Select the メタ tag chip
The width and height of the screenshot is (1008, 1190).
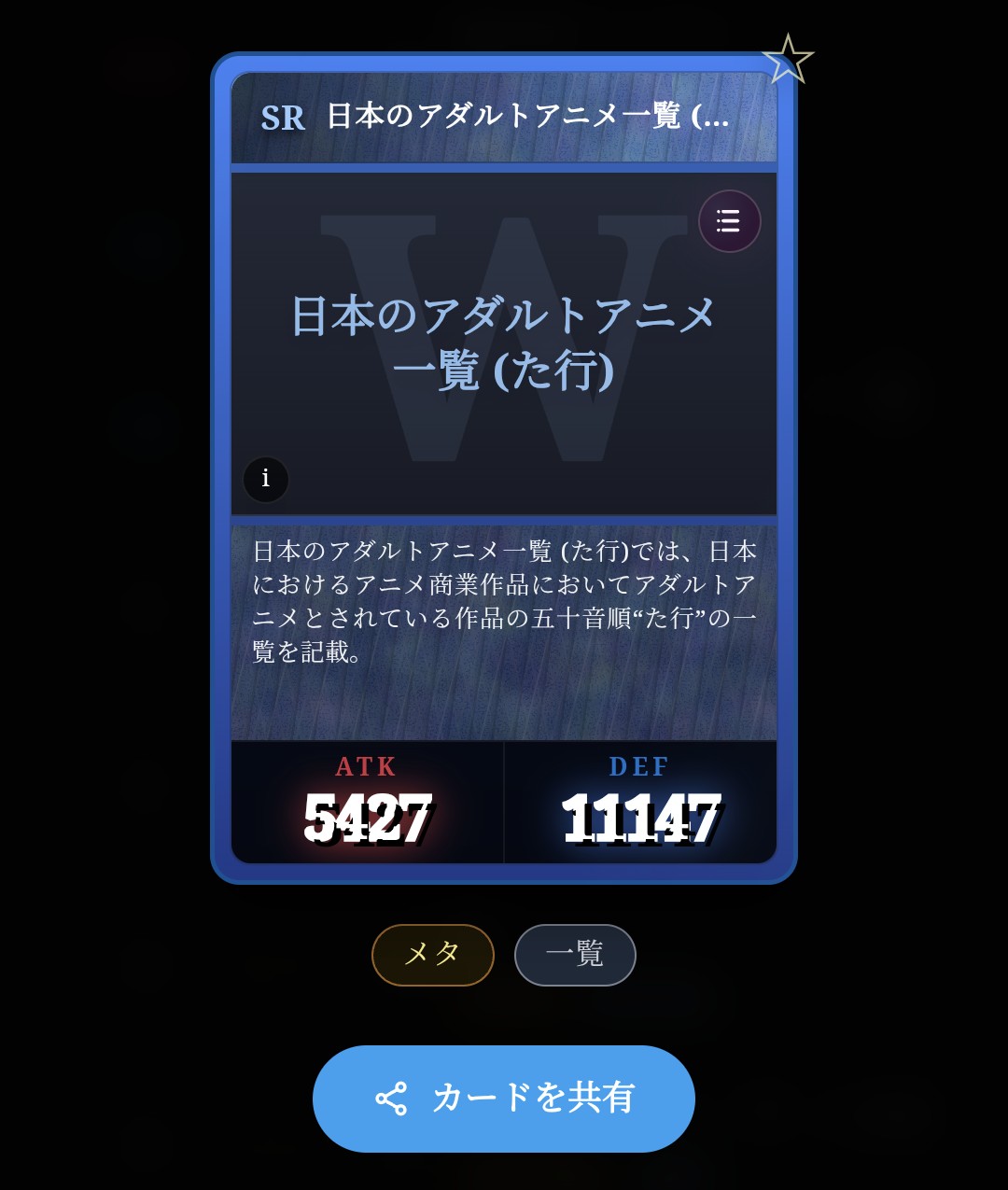[432, 955]
